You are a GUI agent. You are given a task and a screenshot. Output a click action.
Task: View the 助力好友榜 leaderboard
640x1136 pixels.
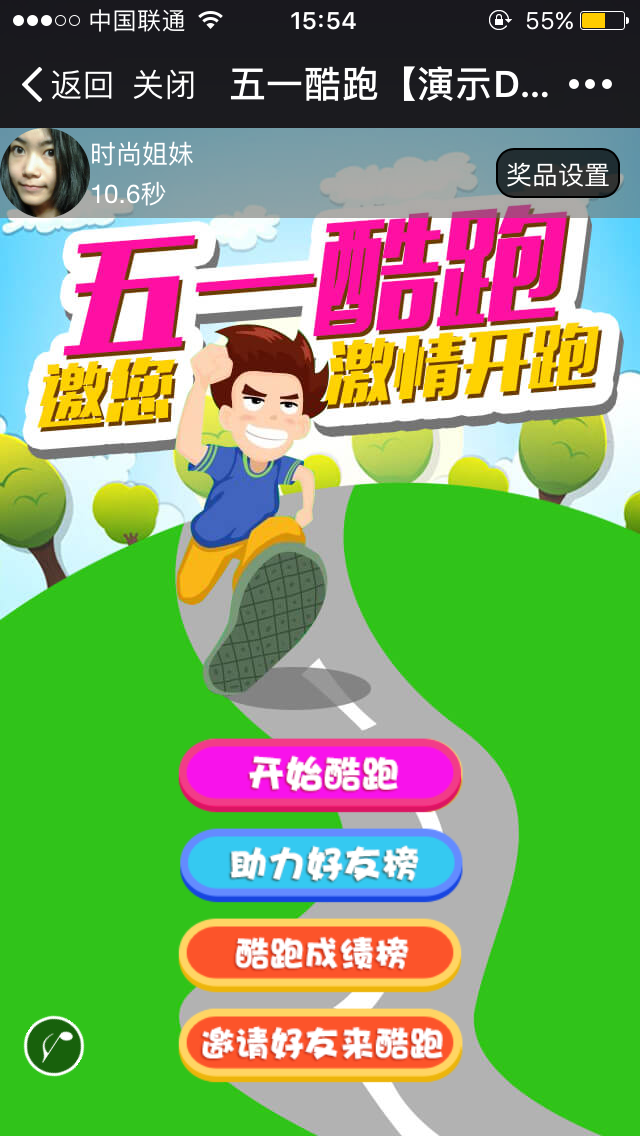pyautogui.click(x=321, y=864)
